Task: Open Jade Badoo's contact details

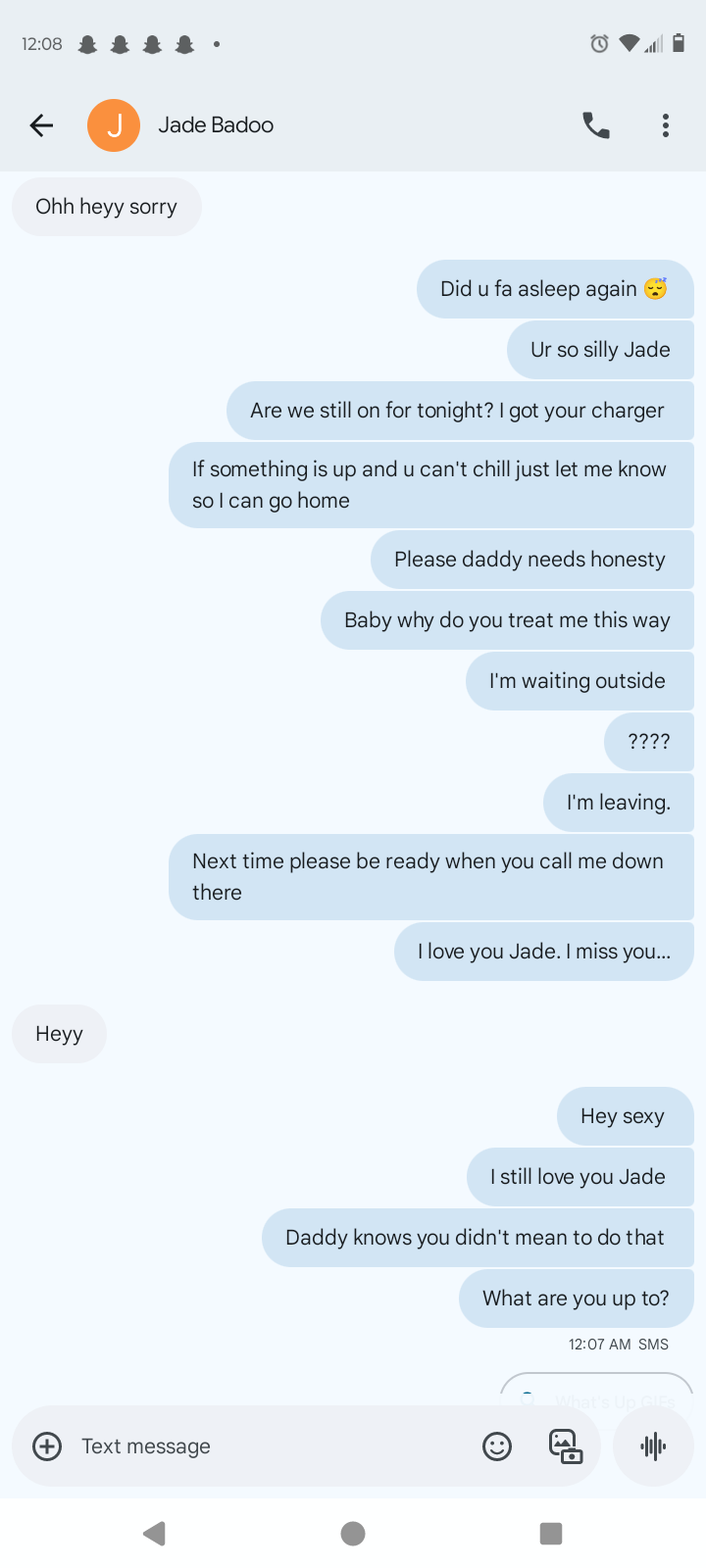Action: click(216, 125)
